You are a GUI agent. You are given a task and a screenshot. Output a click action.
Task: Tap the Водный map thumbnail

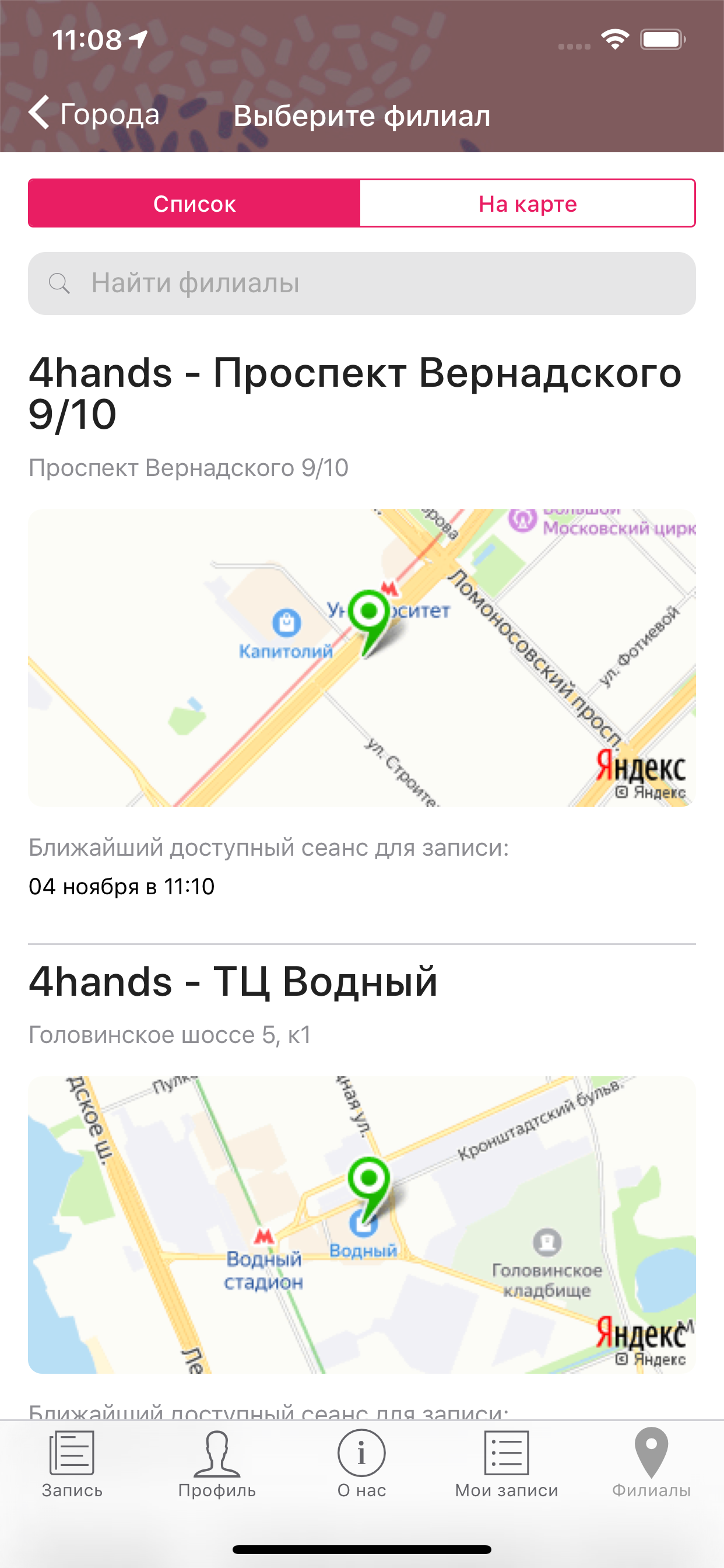[362, 1193]
